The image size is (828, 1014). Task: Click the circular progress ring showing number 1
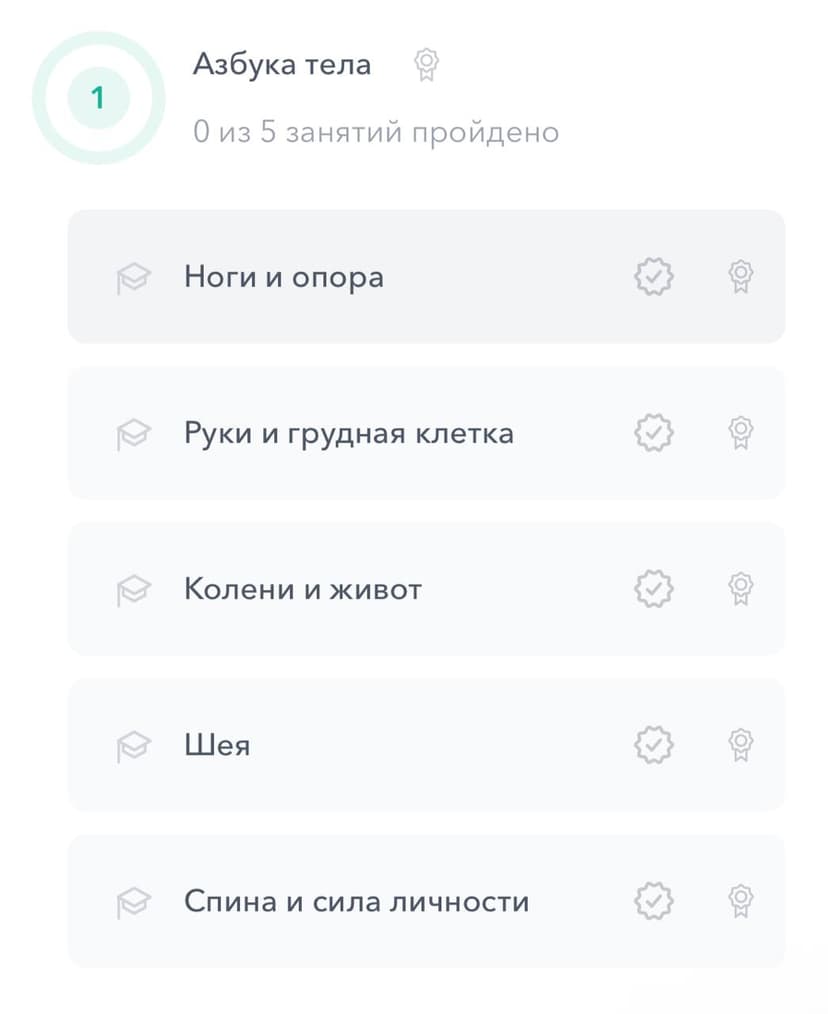[x=97, y=97]
